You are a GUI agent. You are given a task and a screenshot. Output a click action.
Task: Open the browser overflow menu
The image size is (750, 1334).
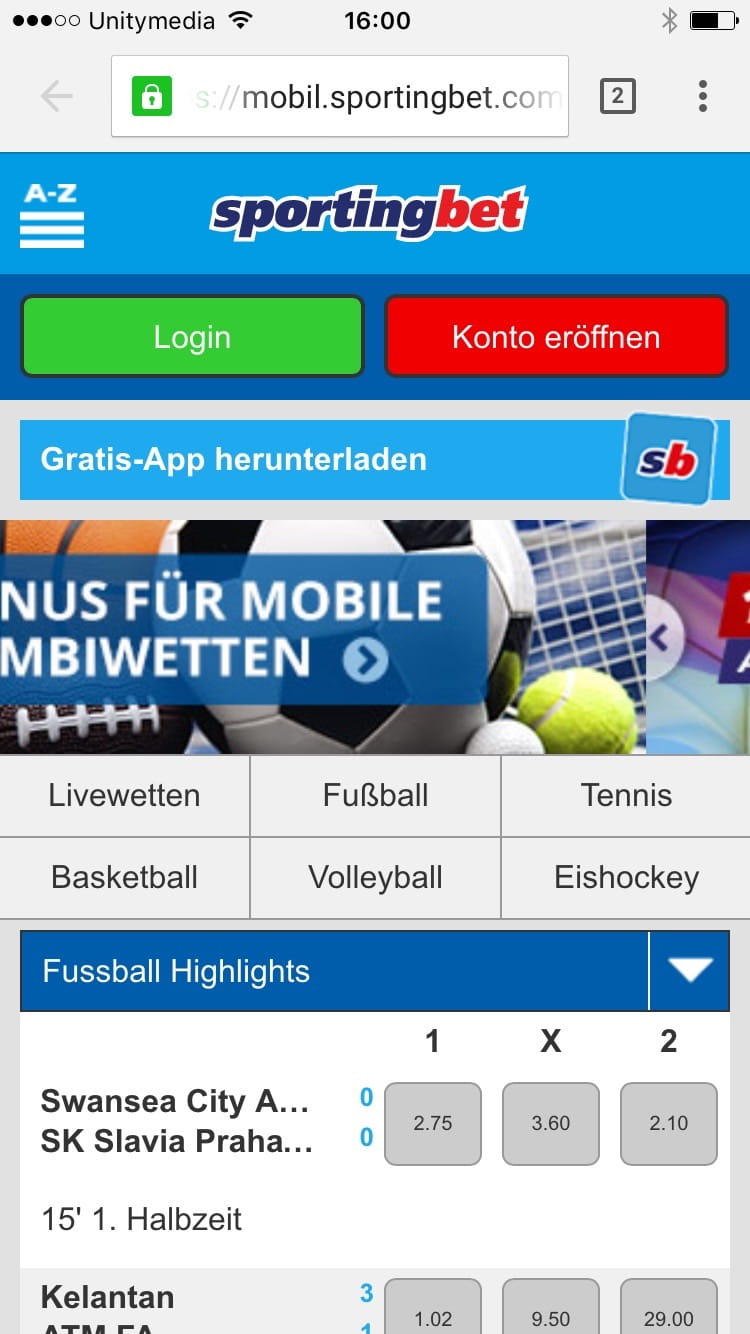point(702,95)
